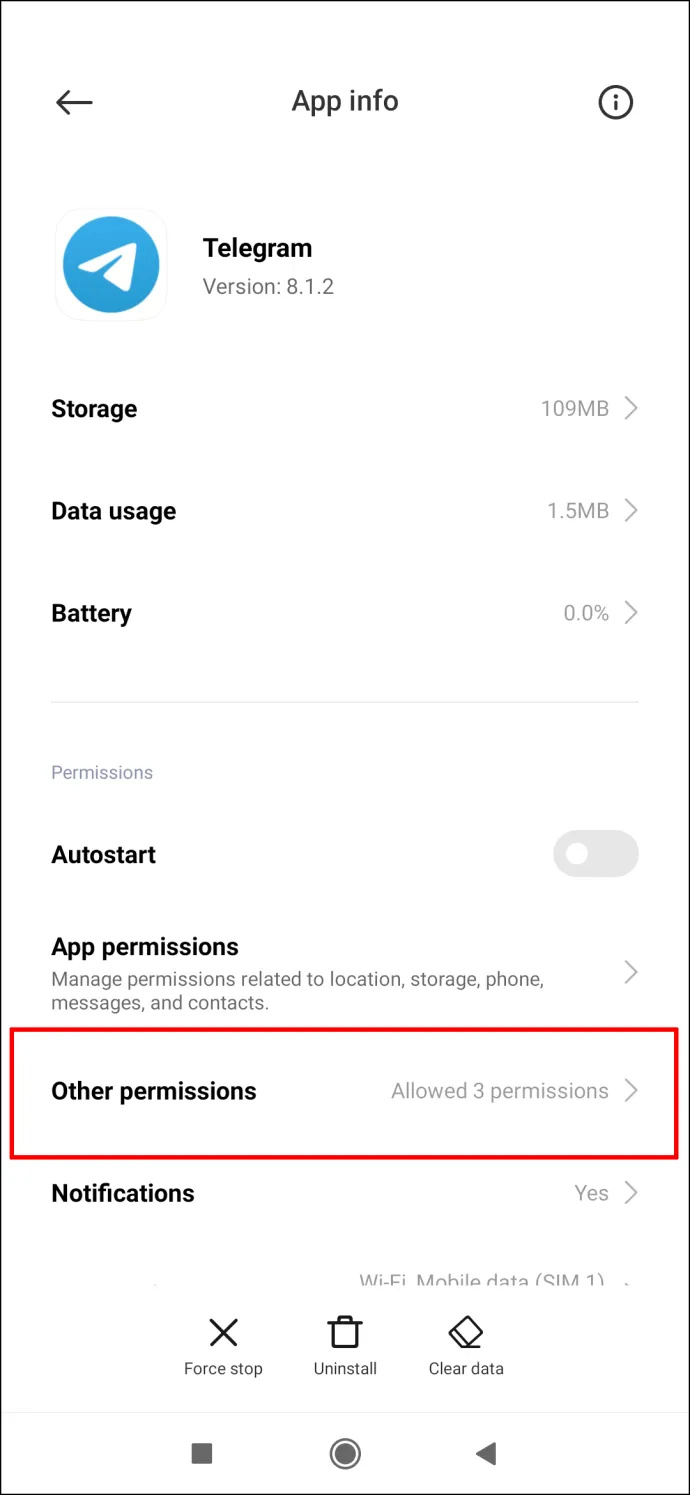This screenshot has width=690, height=1495.
Task: Open Telegram storage details
Action: (345, 409)
